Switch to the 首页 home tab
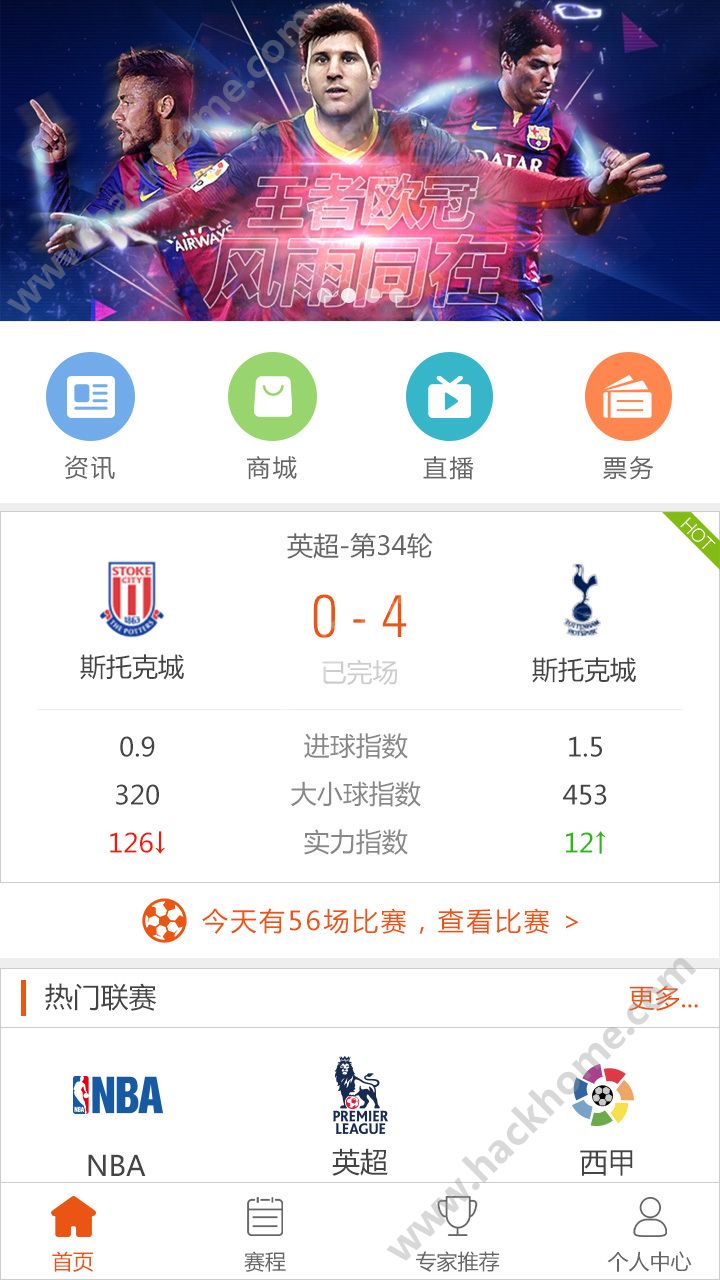Screen dimensions: 720x1280 pos(73,1232)
